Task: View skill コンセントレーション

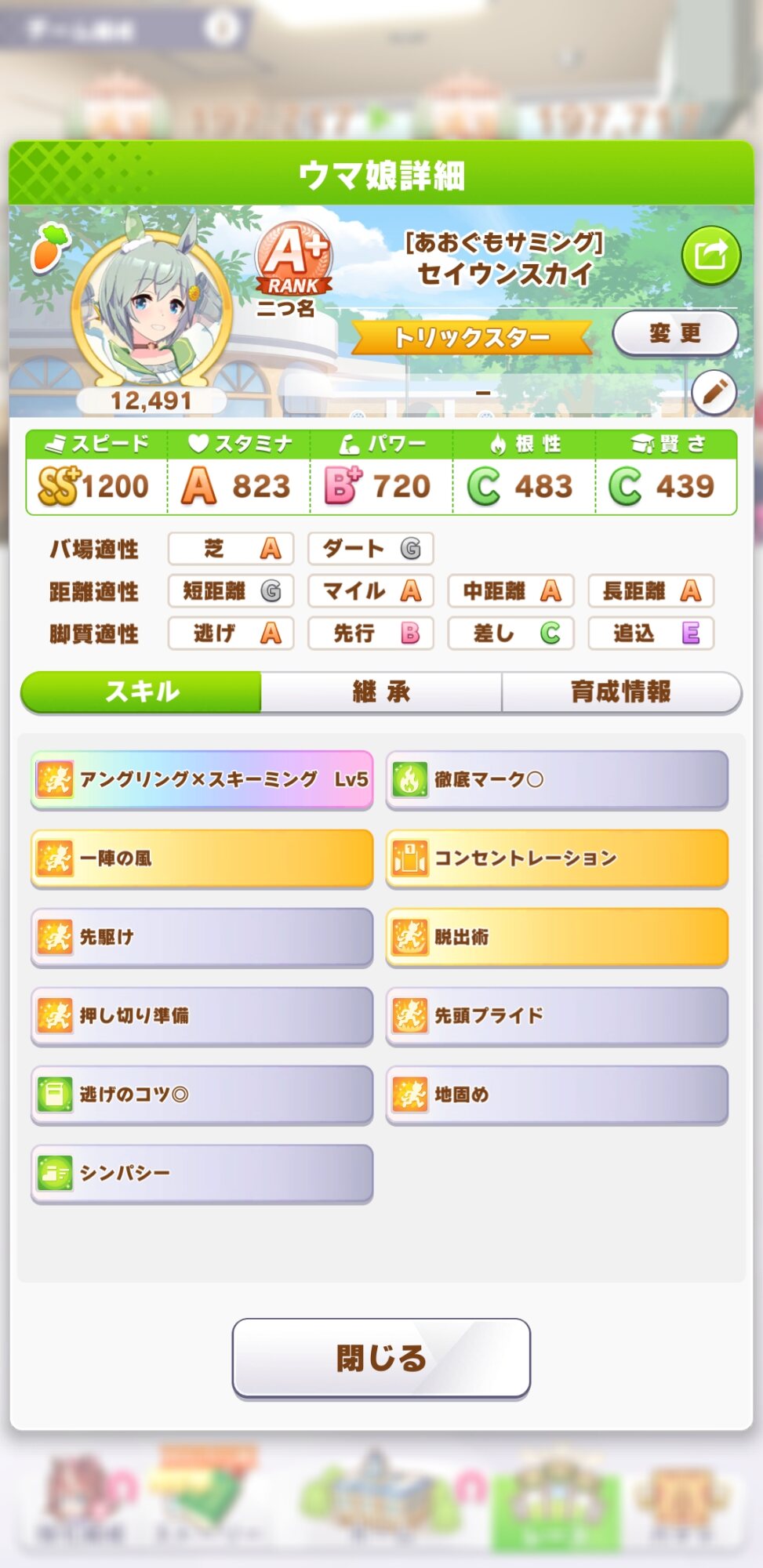Action: 557,858
